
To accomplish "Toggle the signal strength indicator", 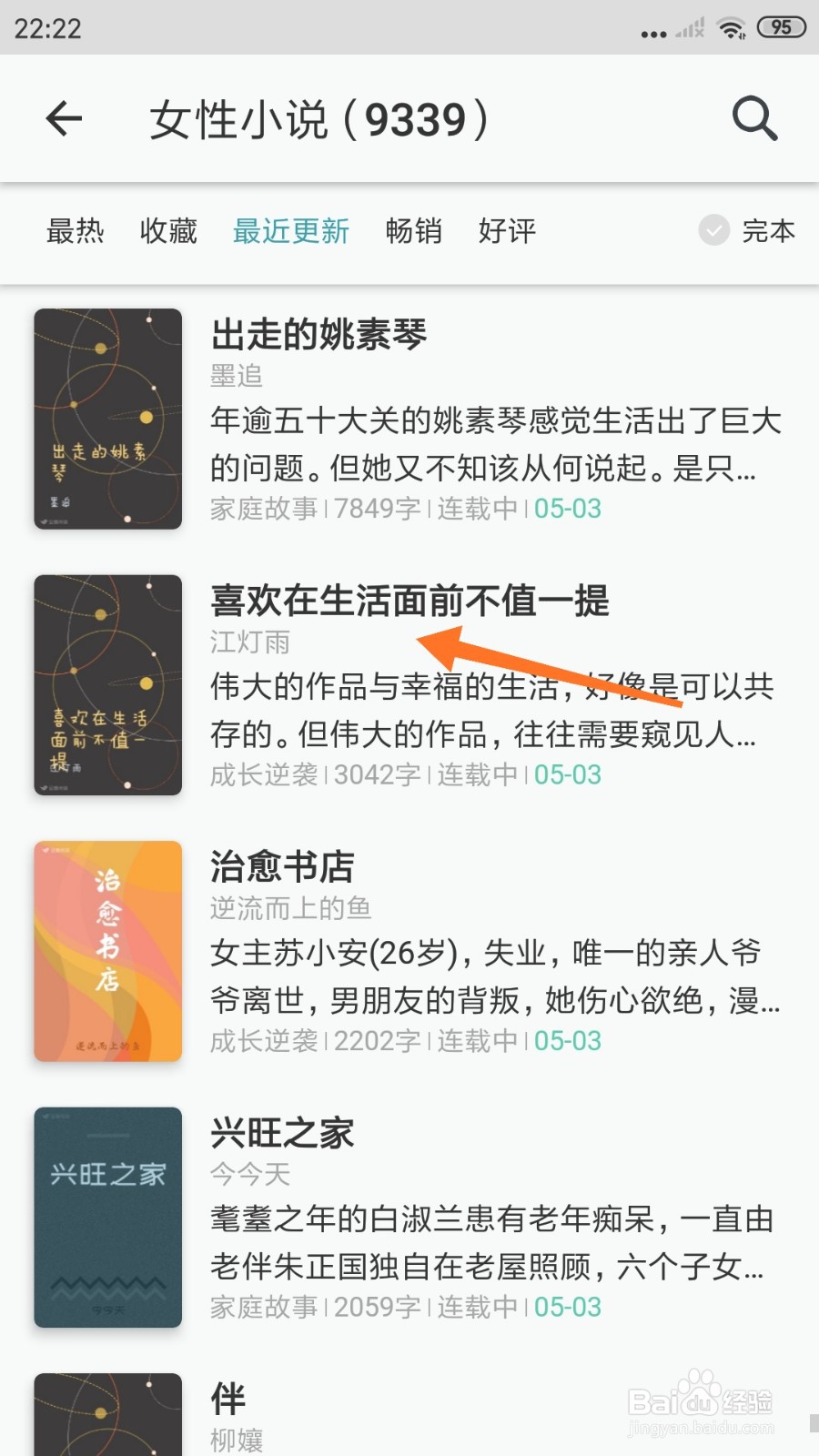I will click(x=689, y=27).
